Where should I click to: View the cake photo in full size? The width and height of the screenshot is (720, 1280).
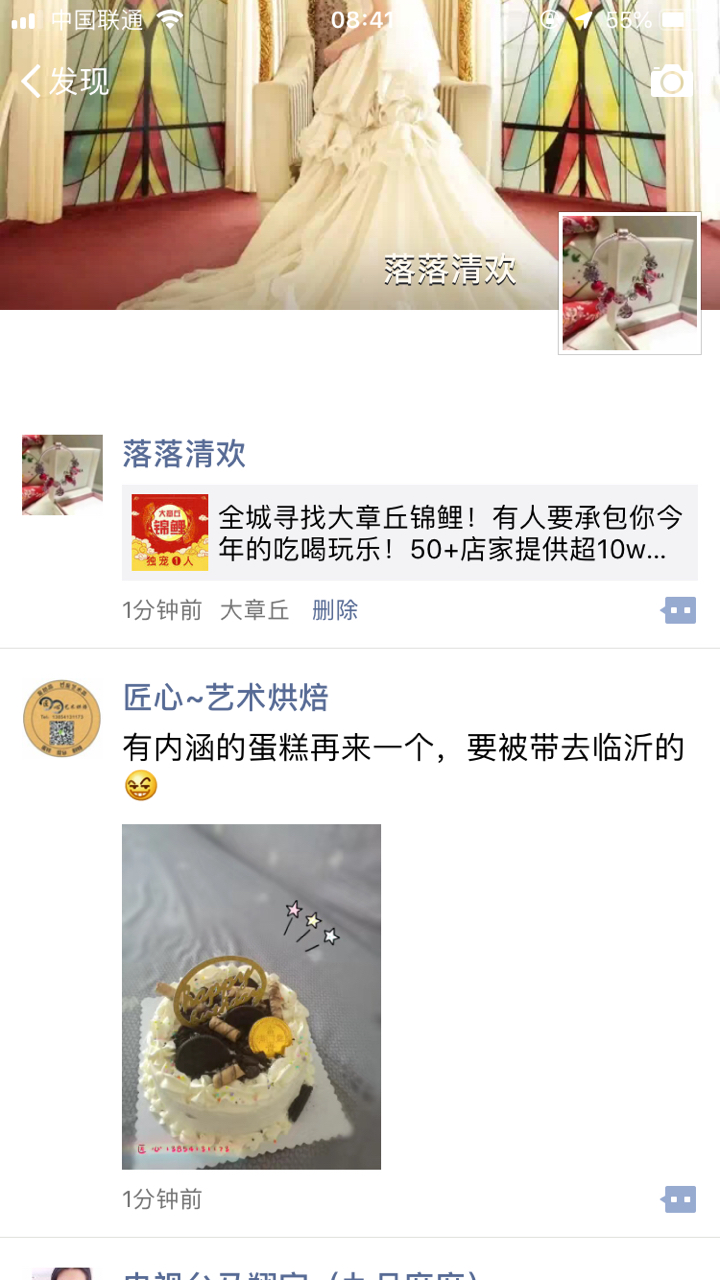[251, 996]
